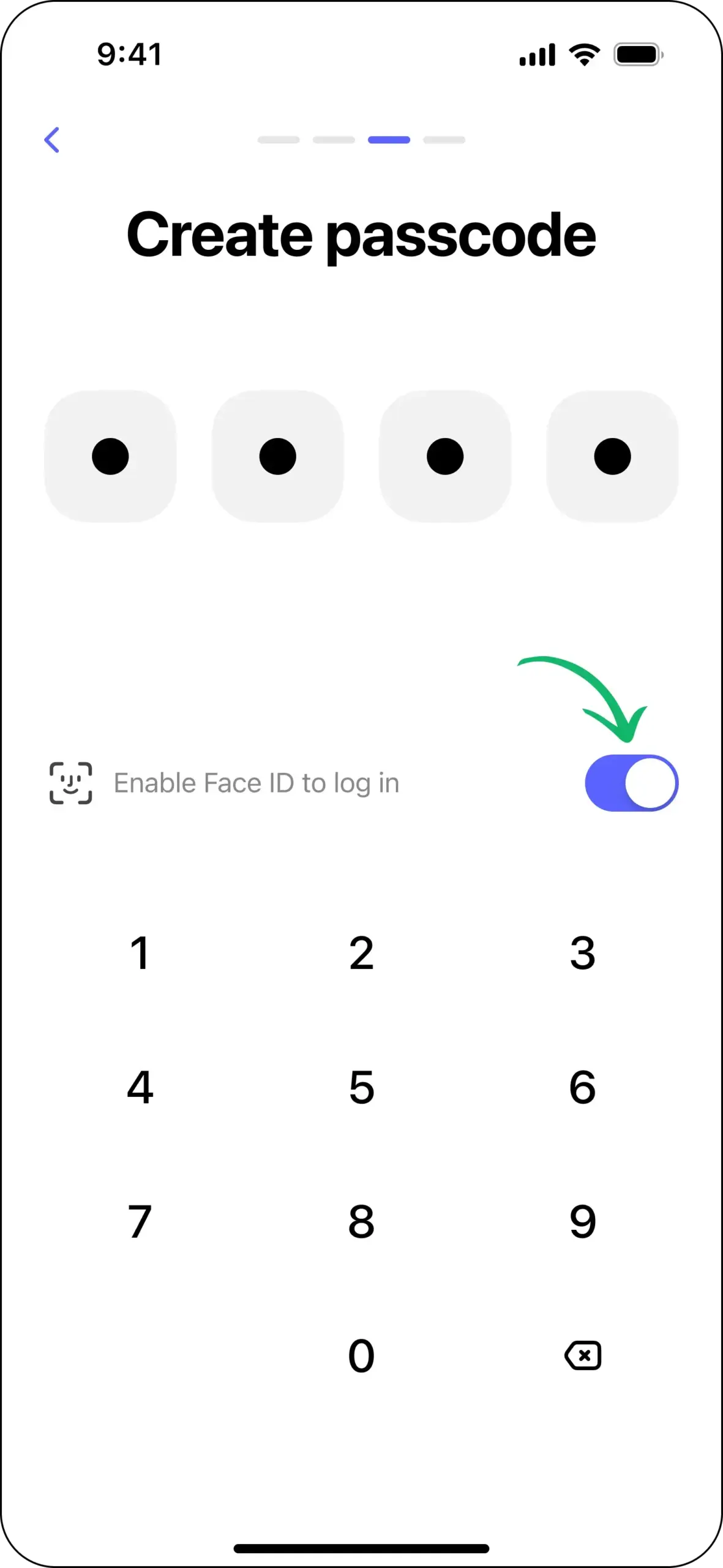Enter digit 4 on the keypad

140,1087
